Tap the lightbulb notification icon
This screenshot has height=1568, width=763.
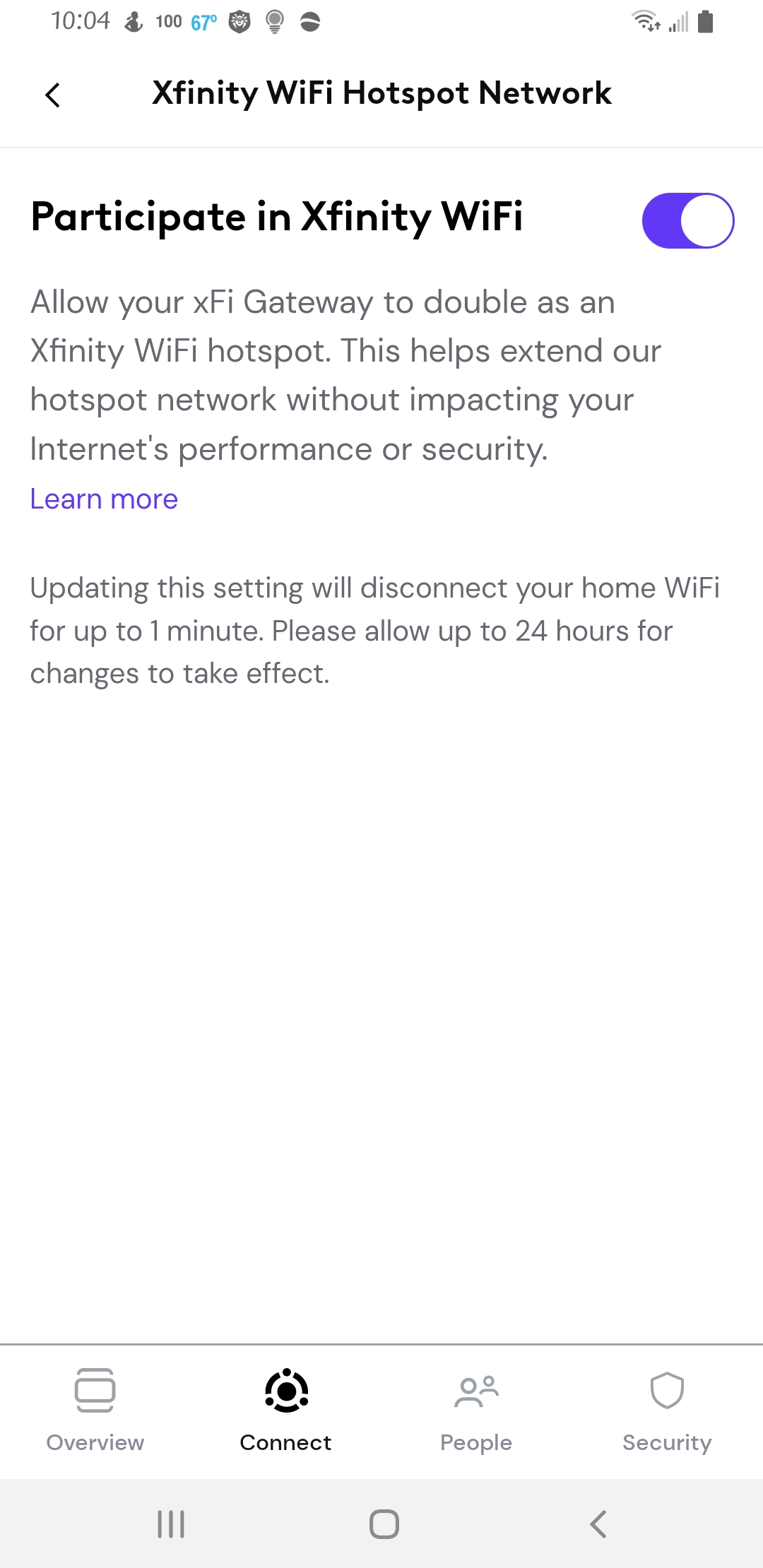click(x=274, y=21)
